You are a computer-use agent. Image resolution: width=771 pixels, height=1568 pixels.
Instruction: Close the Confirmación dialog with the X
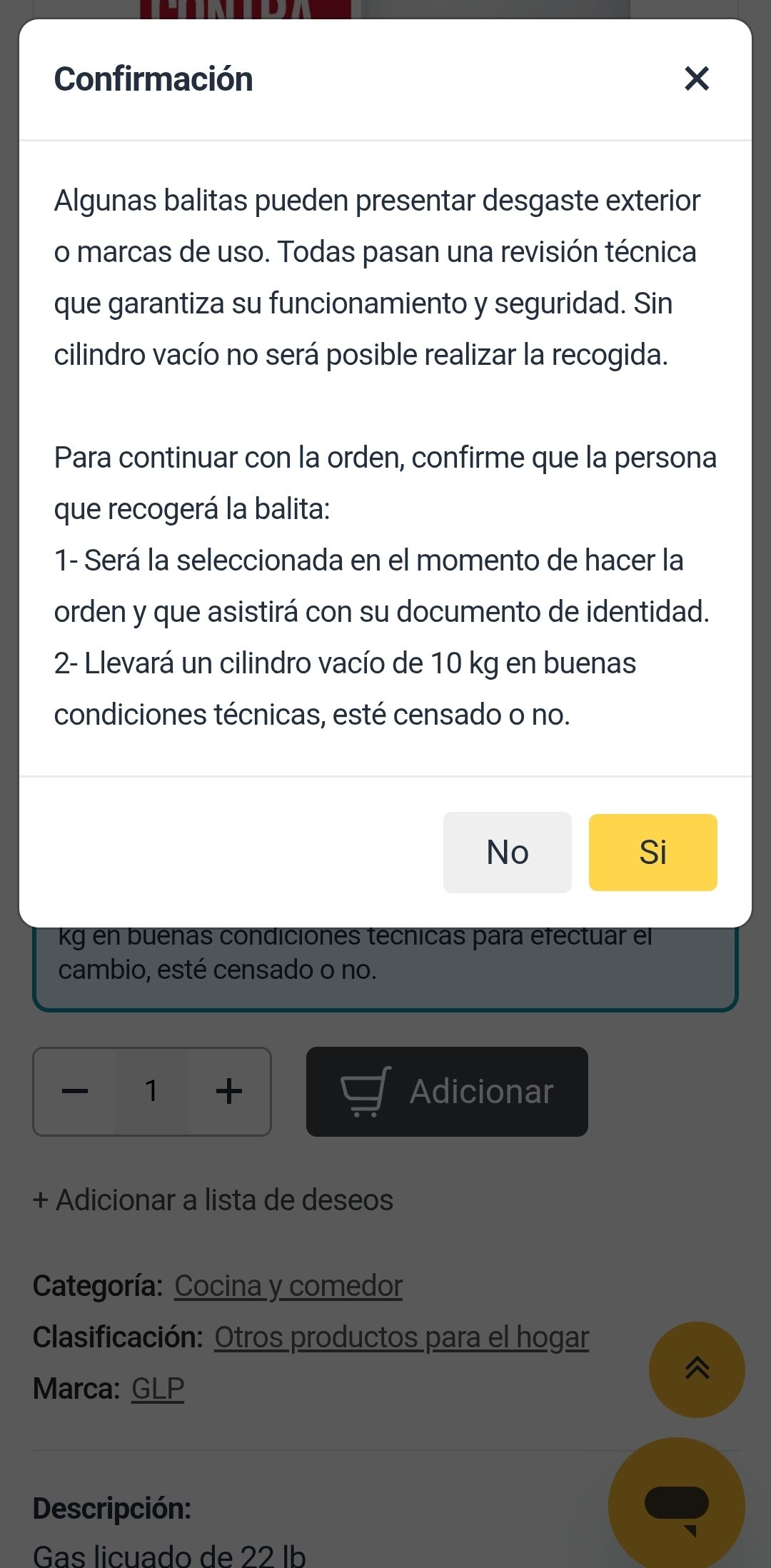[x=697, y=79]
